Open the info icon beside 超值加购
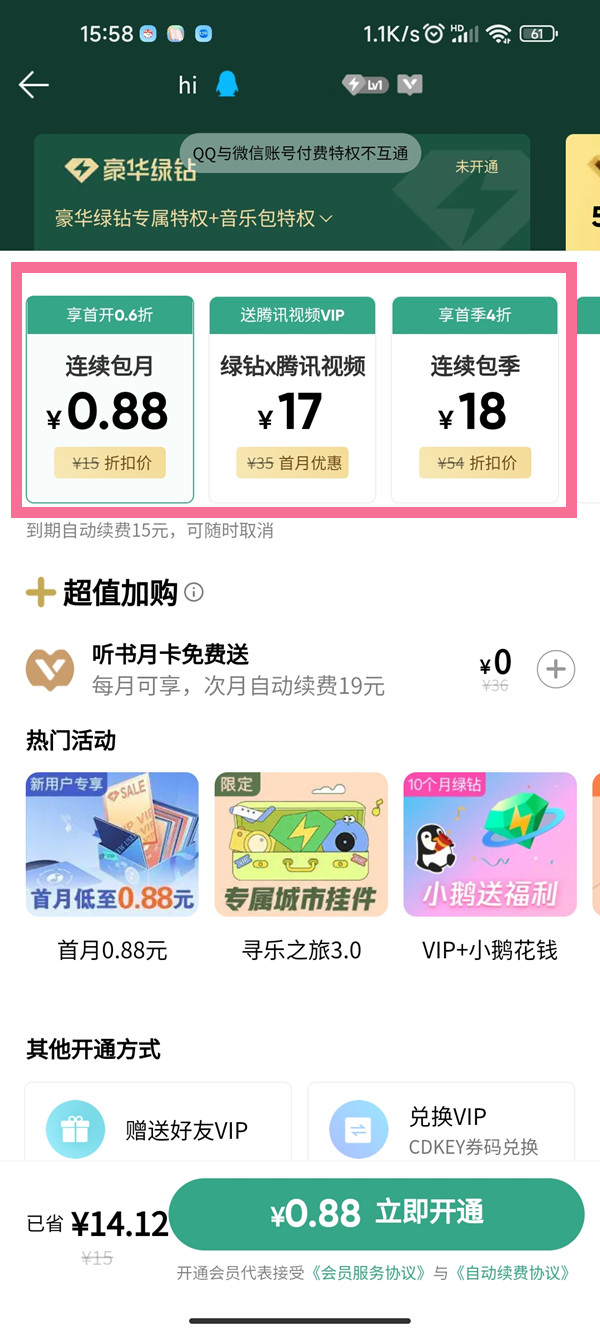The height and width of the screenshot is (1333, 600). point(194,593)
